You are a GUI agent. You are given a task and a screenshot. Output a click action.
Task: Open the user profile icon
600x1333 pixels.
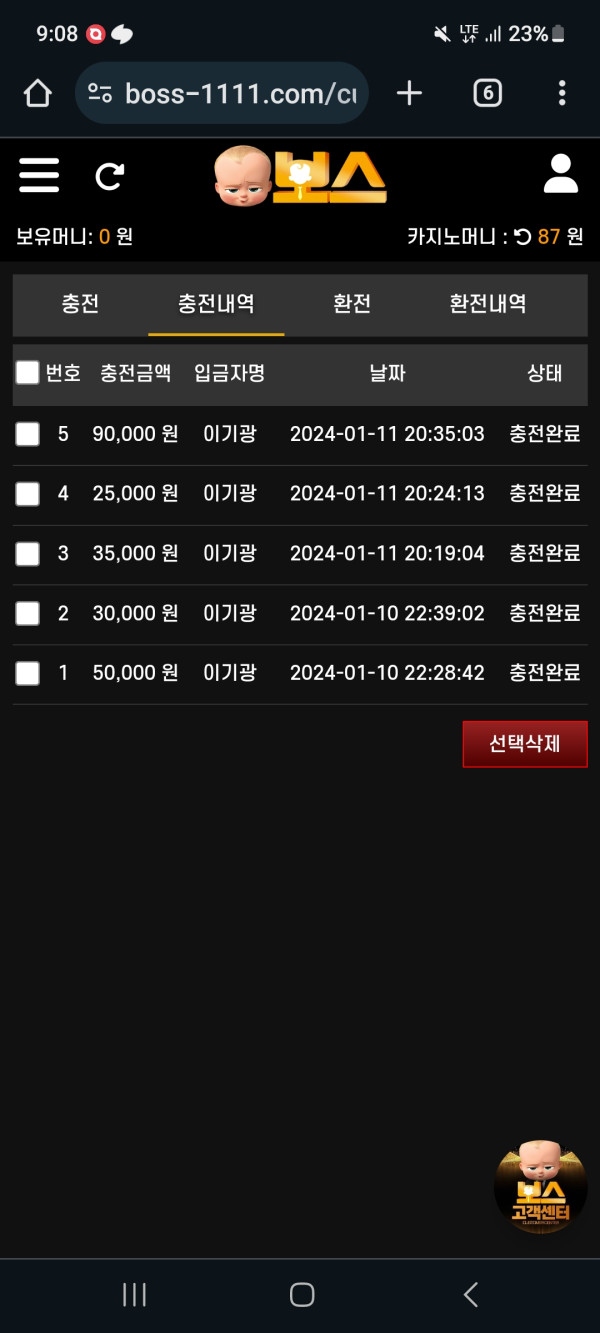click(x=561, y=174)
